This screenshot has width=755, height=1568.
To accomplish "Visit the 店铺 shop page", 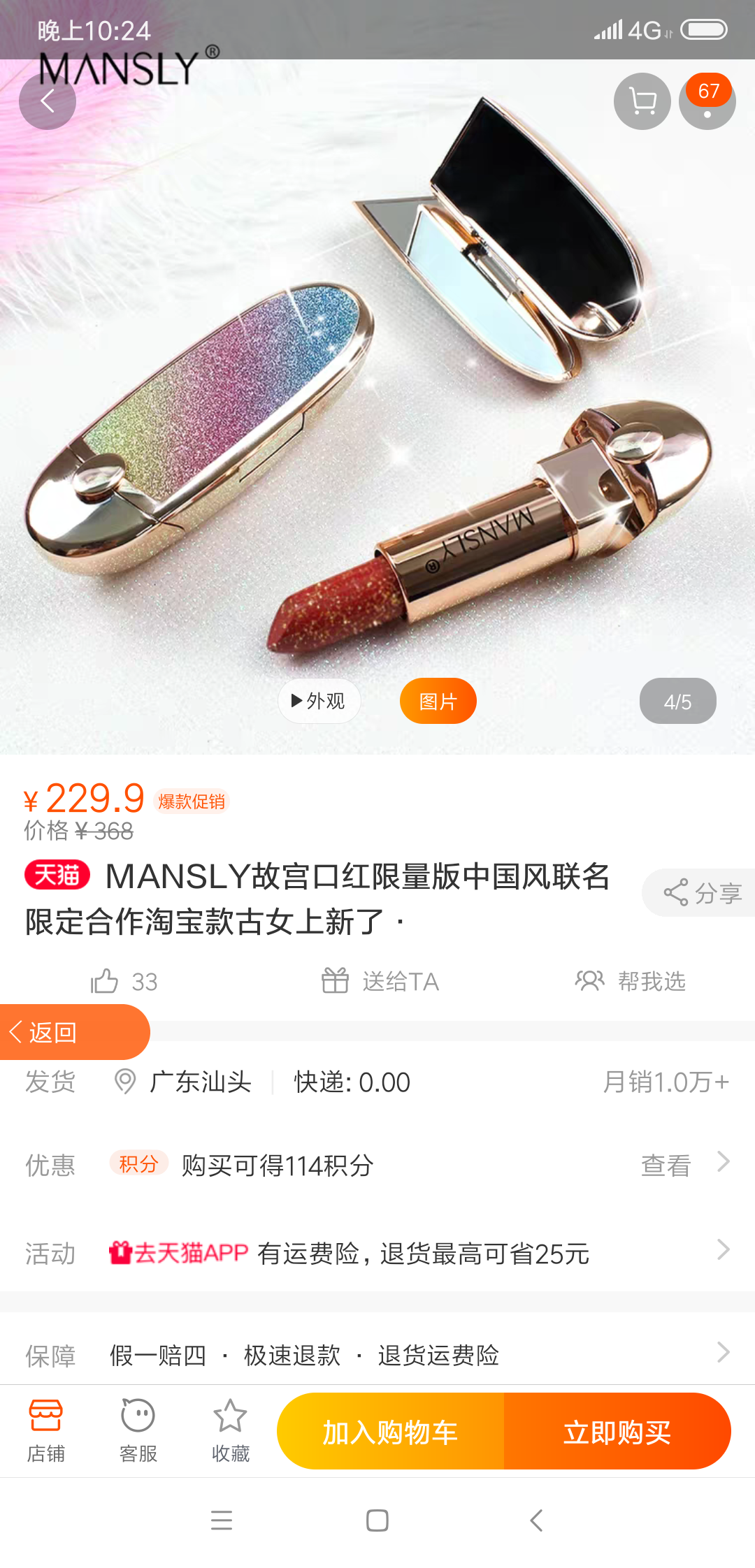I will 46,1430.
